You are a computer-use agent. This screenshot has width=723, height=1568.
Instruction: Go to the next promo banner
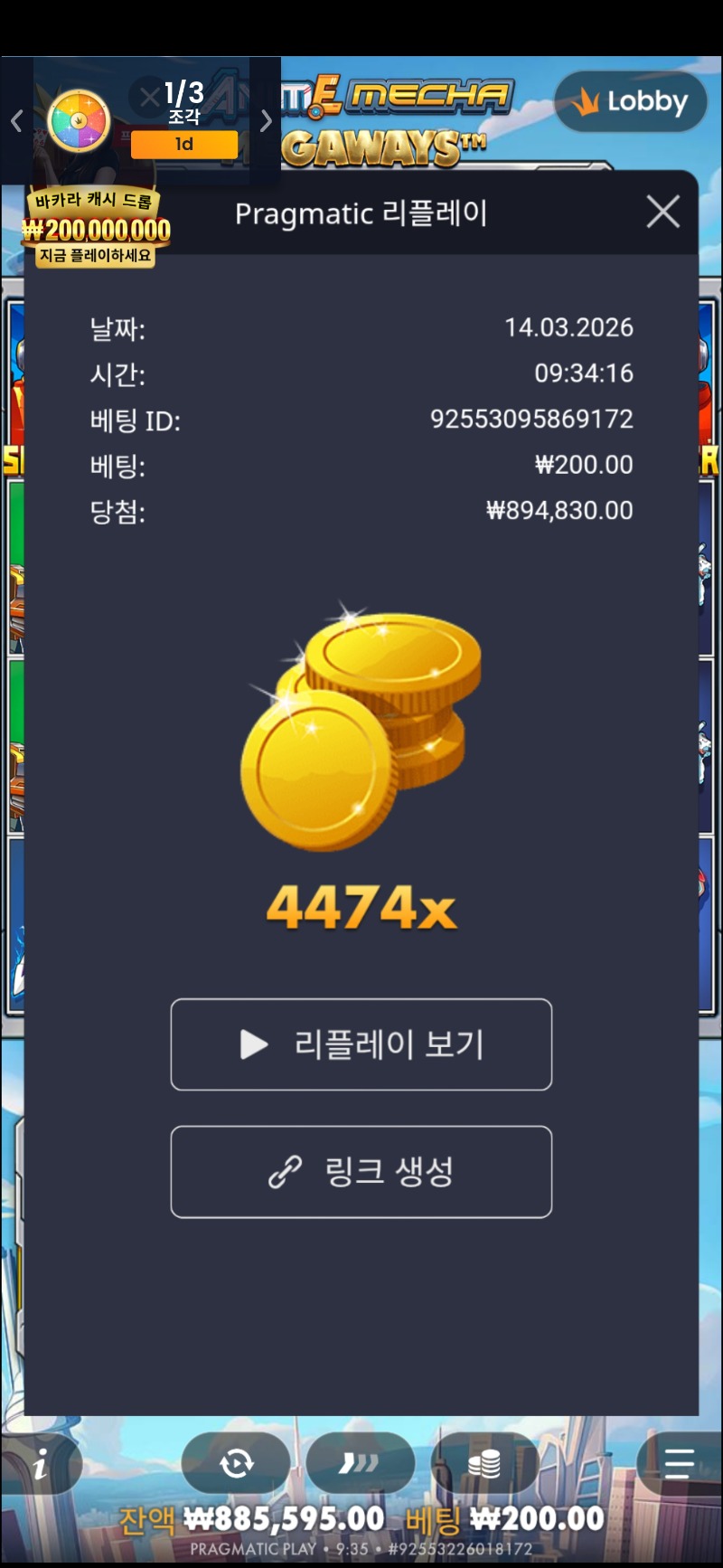click(266, 121)
